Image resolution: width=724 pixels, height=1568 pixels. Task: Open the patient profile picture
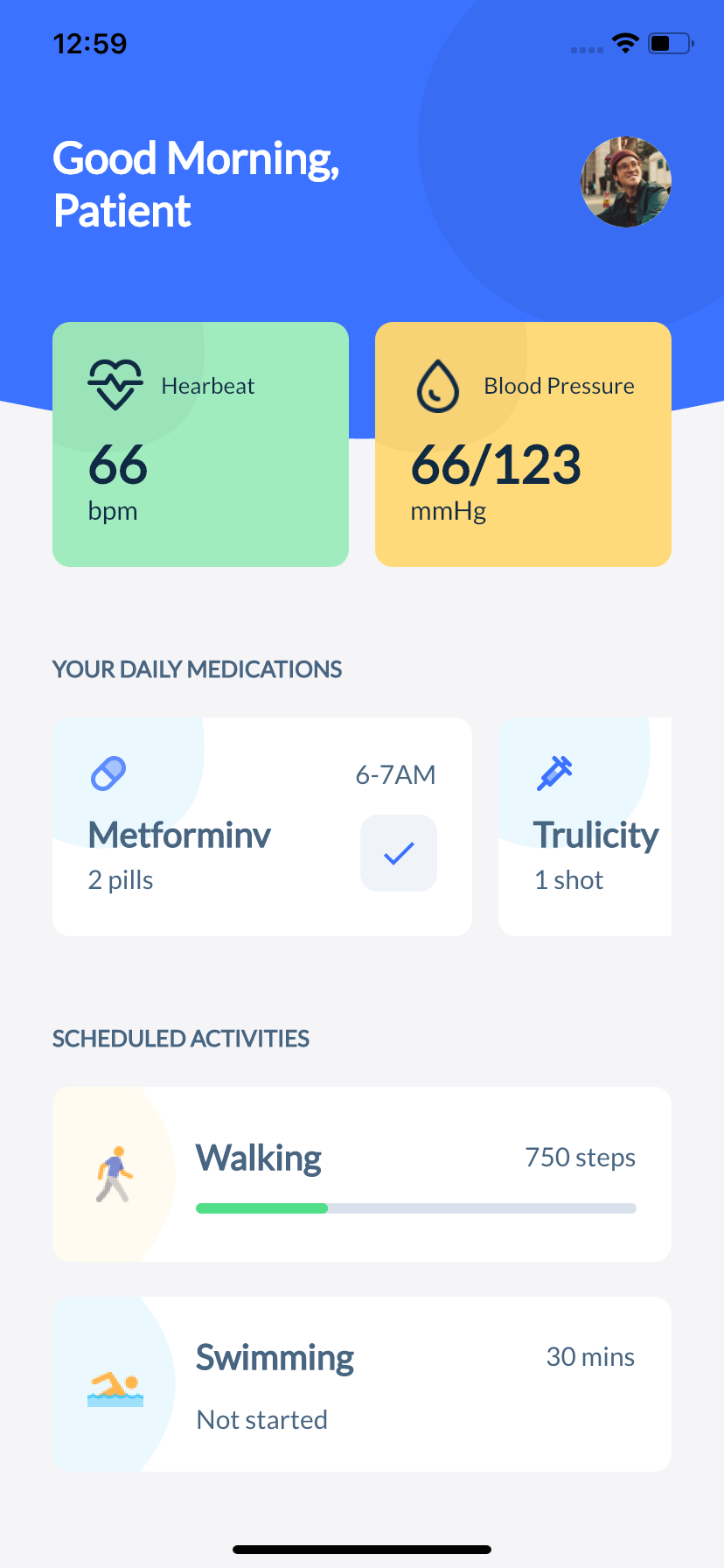click(x=626, y=182)
